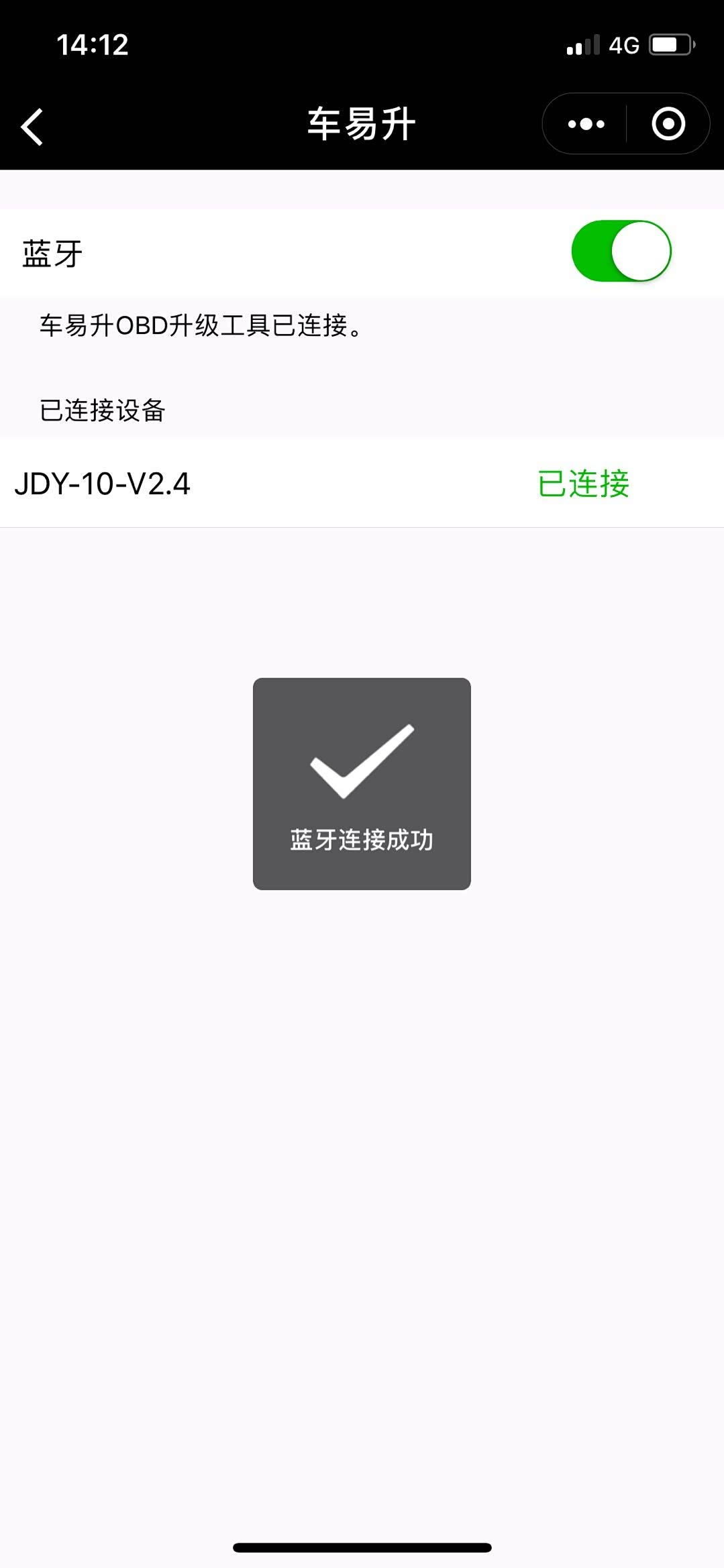The image size is (724, 1568).
Task: Open the mini program overflow menu
Action: (x=586, y=124)
